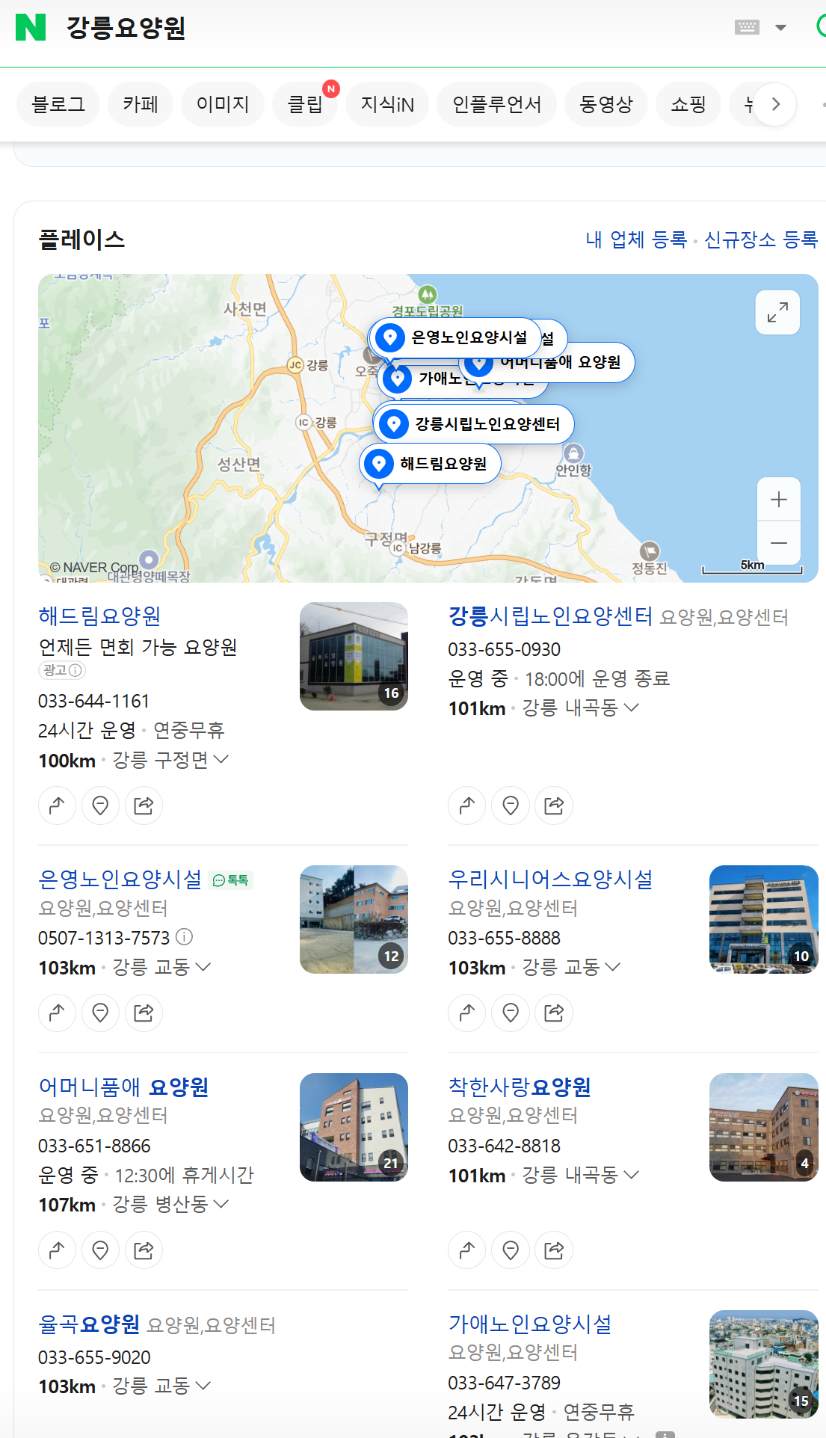The image size is (826, 1438).
Task: Tap the 해드림요양원 pin on the map
Action: (x=430, y=464)
